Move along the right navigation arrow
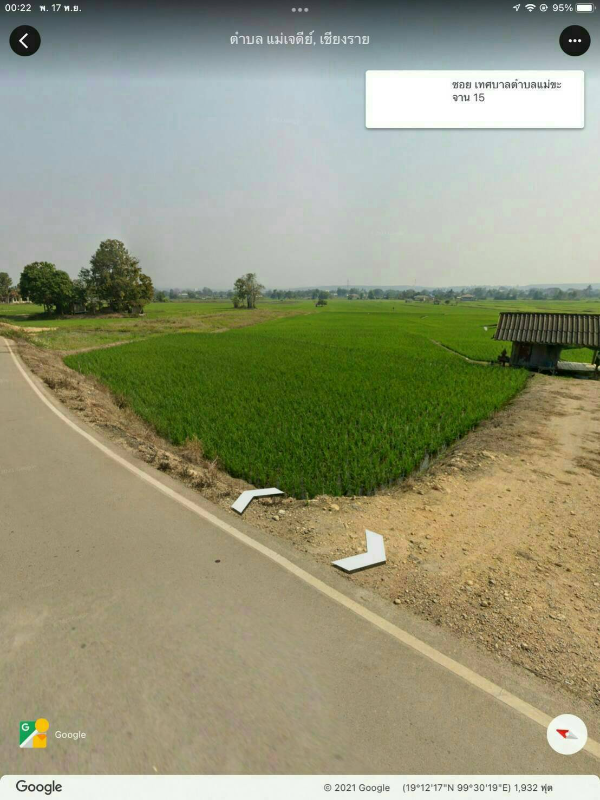The width and height of the screenshot is (600, 800). 360,552
